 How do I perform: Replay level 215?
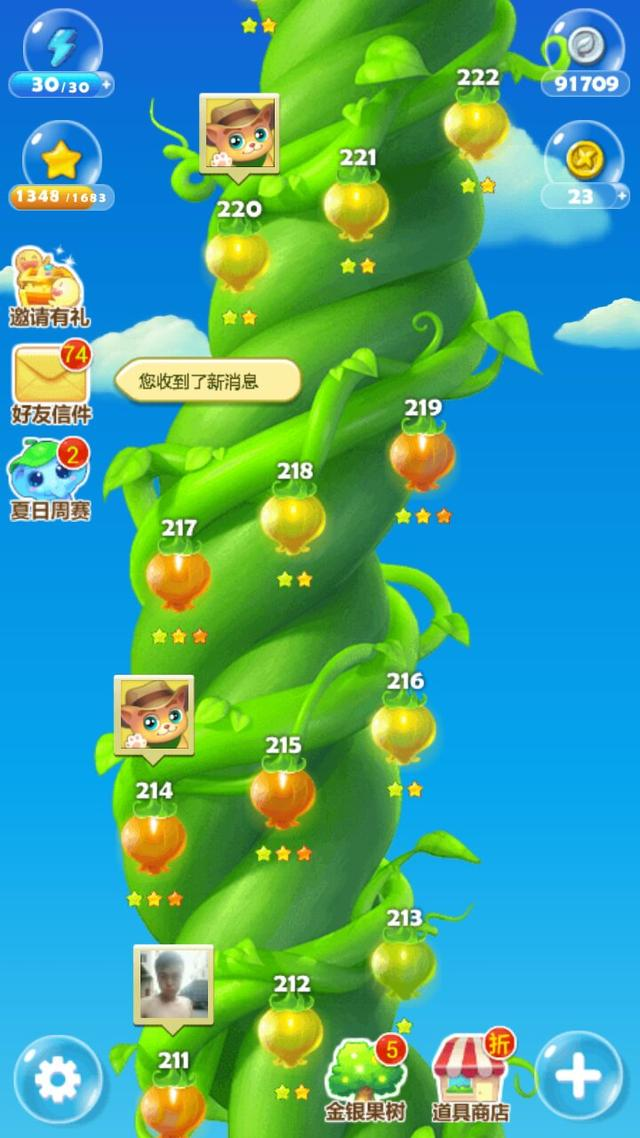282,792
